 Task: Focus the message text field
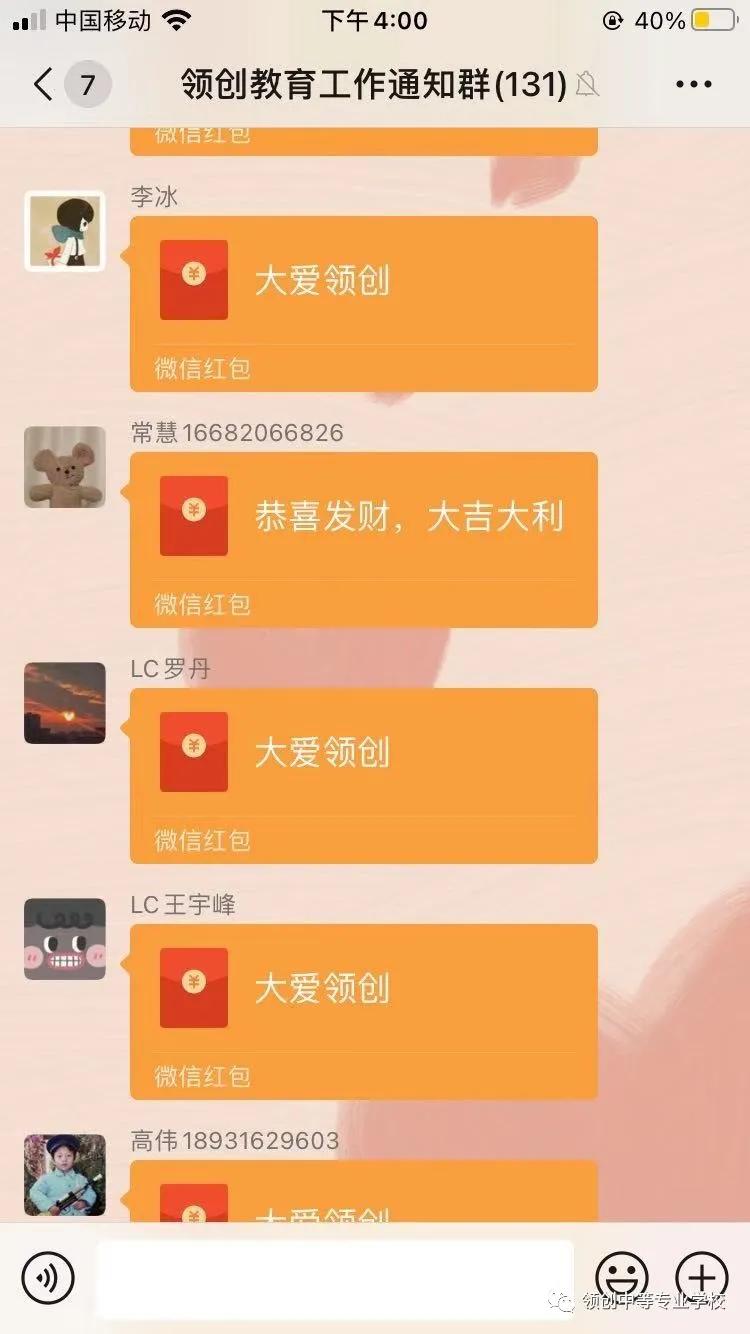click(x=335, y=1277)
